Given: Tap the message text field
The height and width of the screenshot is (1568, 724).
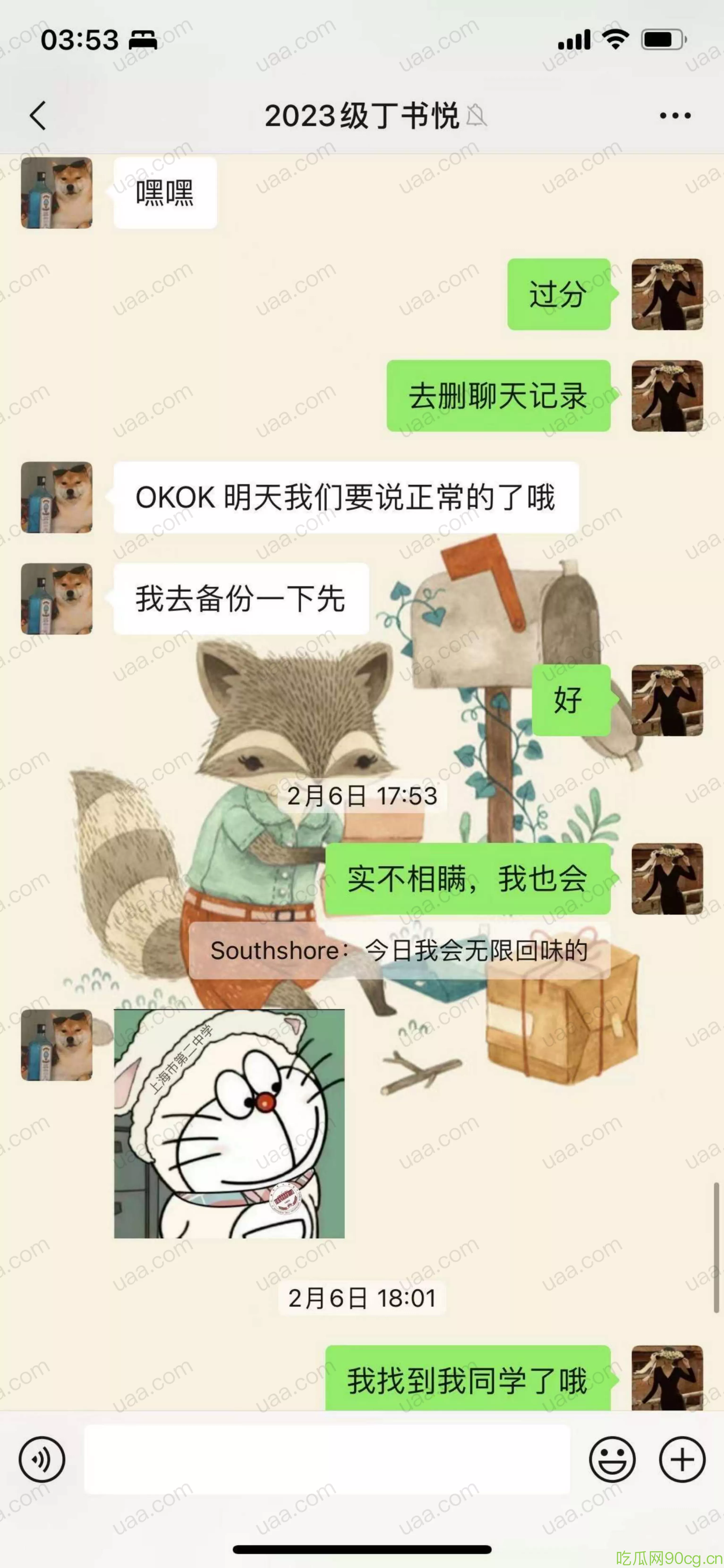Looking at the screenshot, I should [x=327, y=1459].
